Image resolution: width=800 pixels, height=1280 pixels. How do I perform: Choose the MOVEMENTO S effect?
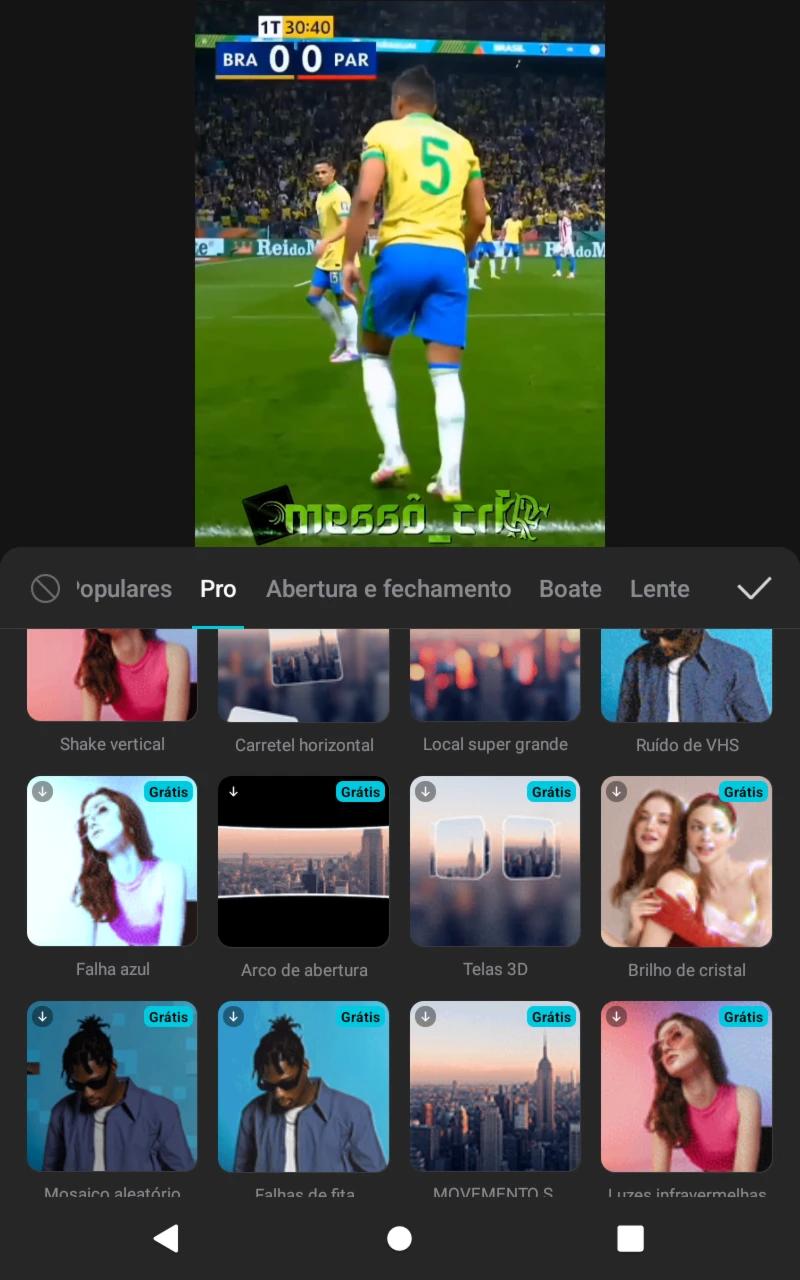click(495, 1086)
